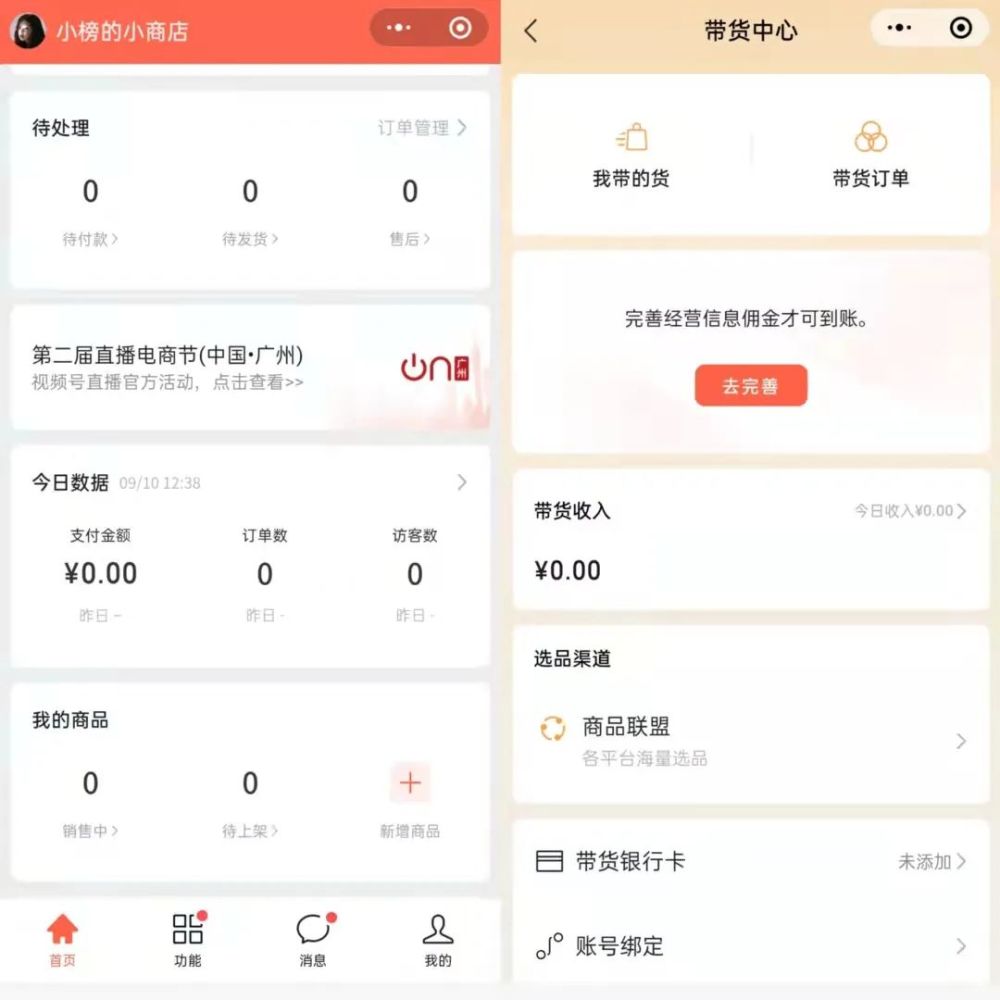
Task: Open 订单管理 order management
Action: [x=421, y=128]
